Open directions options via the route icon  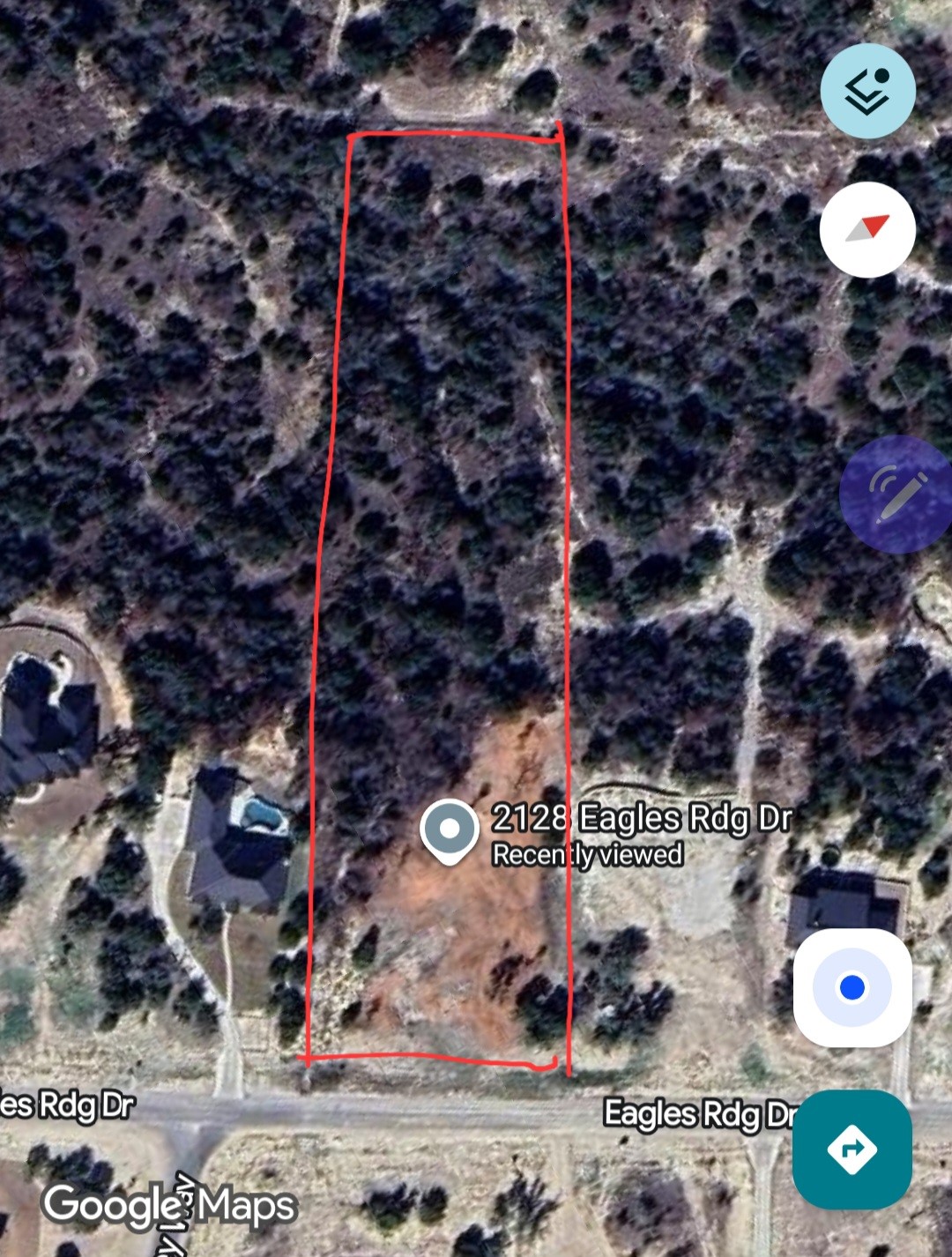(852, 1148)
